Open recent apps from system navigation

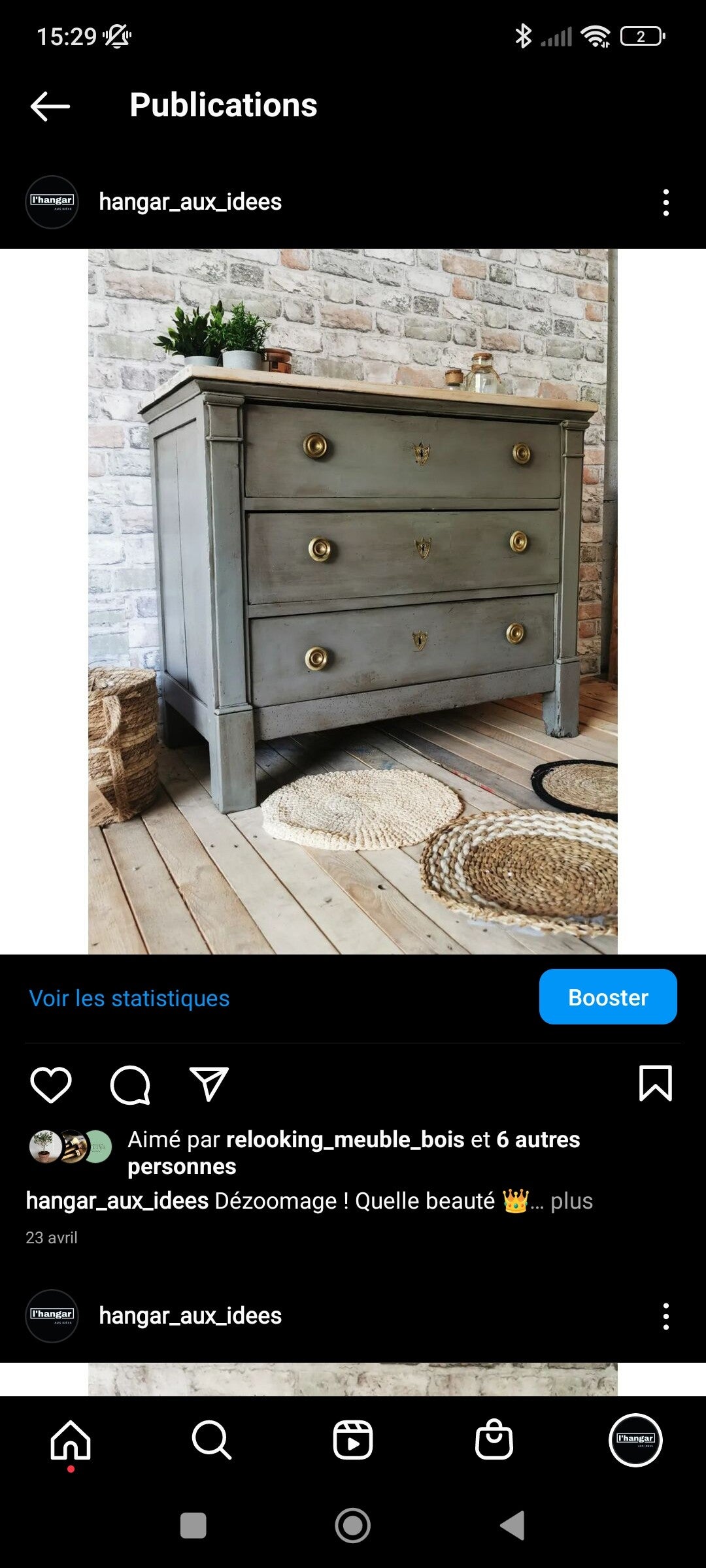coord(193,1526)
